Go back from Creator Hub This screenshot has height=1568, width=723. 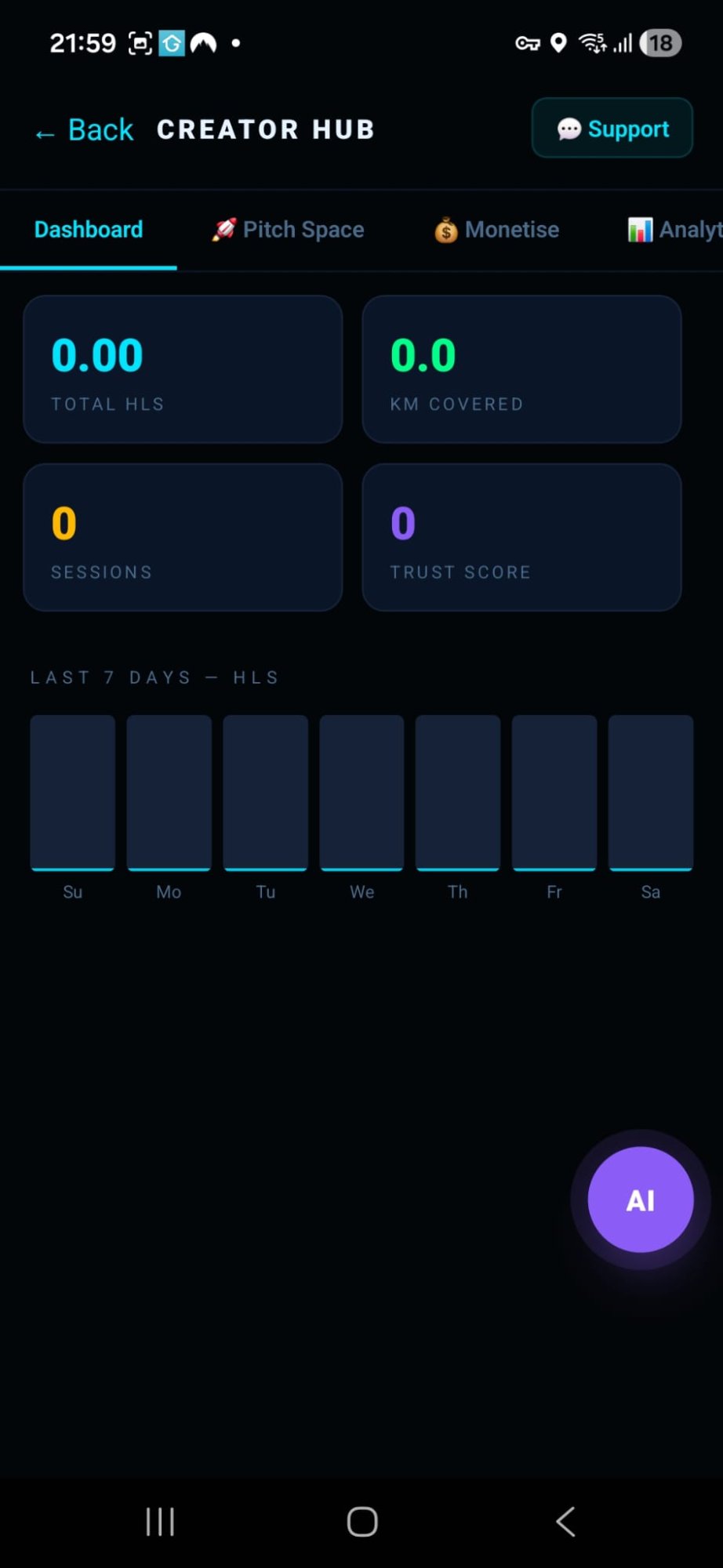(85, 130)
